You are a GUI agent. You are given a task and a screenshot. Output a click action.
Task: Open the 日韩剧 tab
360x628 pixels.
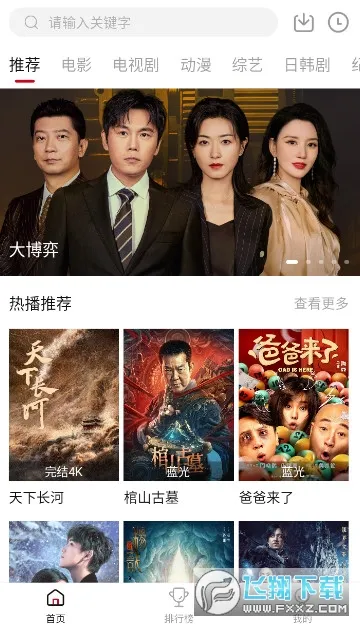307,65
